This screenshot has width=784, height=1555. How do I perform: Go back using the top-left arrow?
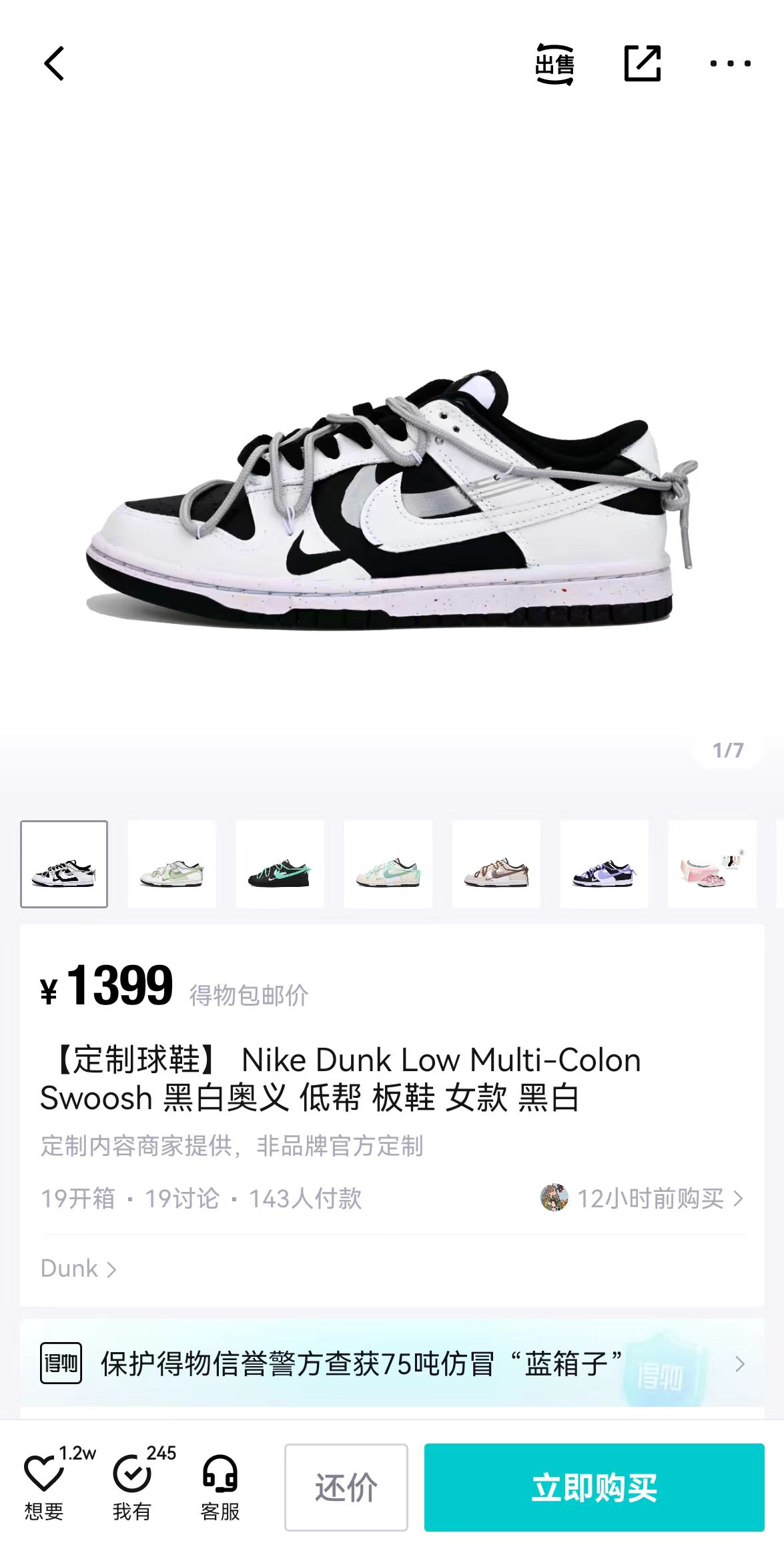[54, 63]
